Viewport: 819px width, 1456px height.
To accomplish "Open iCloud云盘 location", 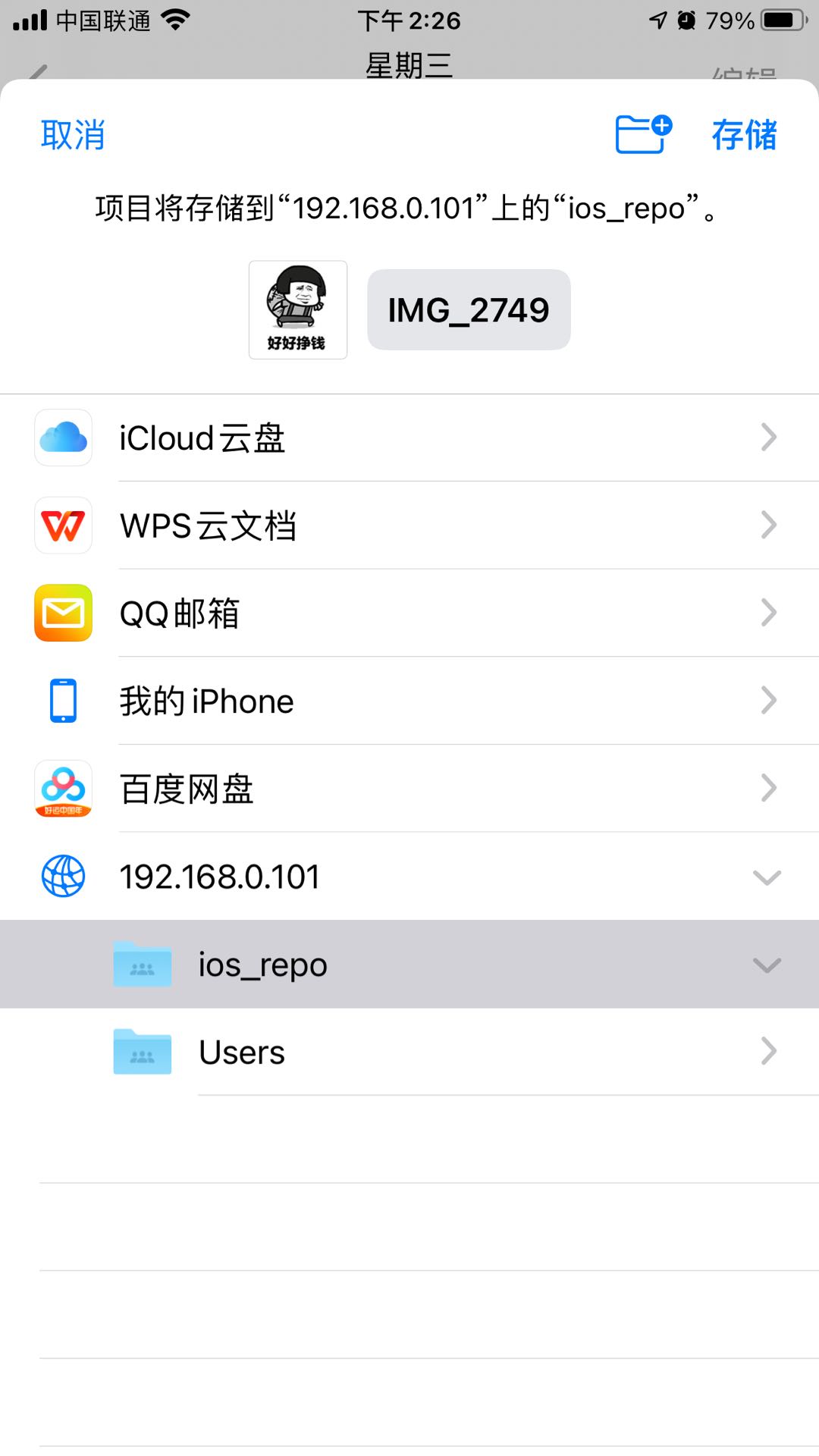I will click(x=409, y=438).
